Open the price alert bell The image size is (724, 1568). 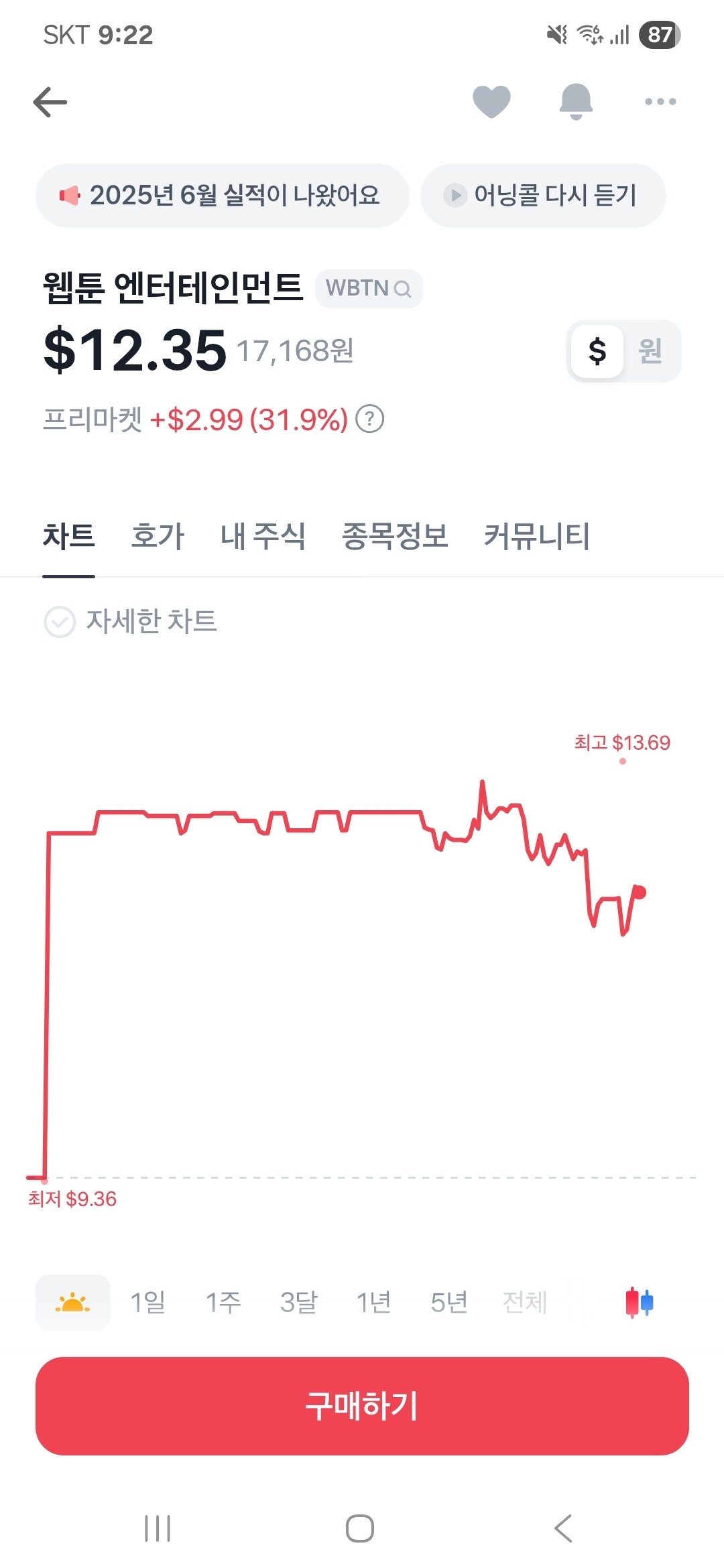[x=576, y=102]
